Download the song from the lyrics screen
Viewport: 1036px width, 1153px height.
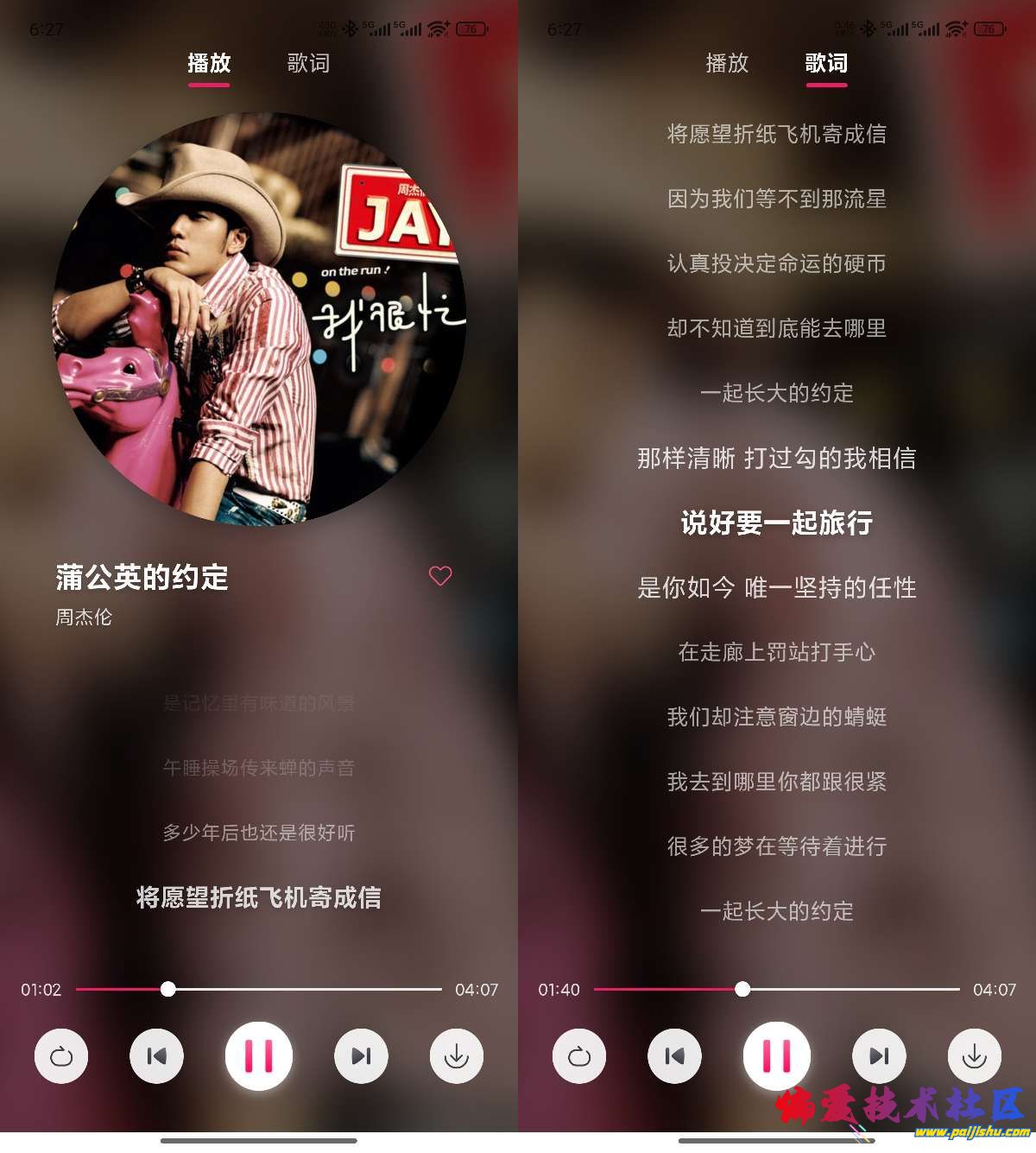click(974, 1055)
